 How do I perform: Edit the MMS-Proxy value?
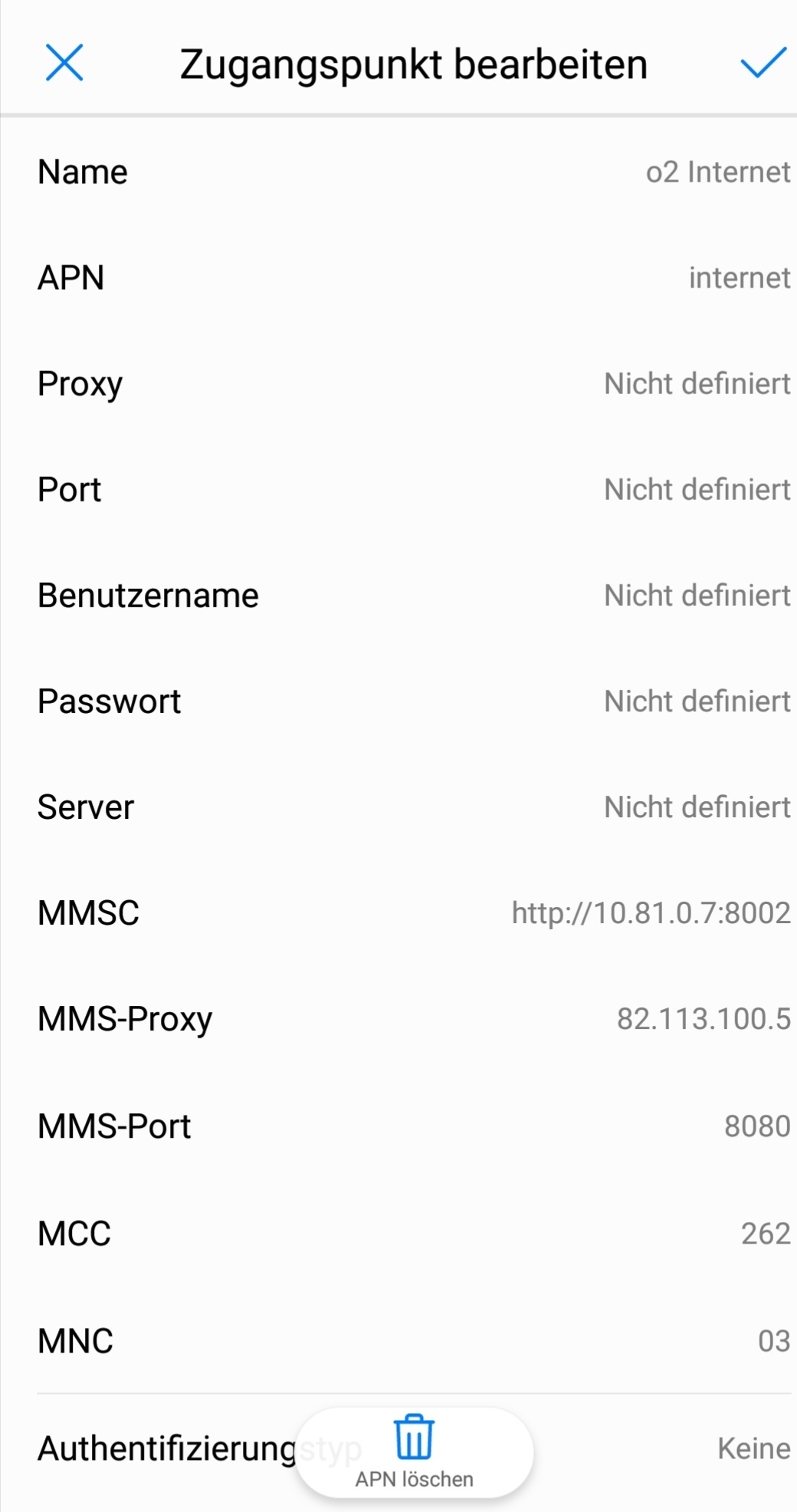(398, 1018)
